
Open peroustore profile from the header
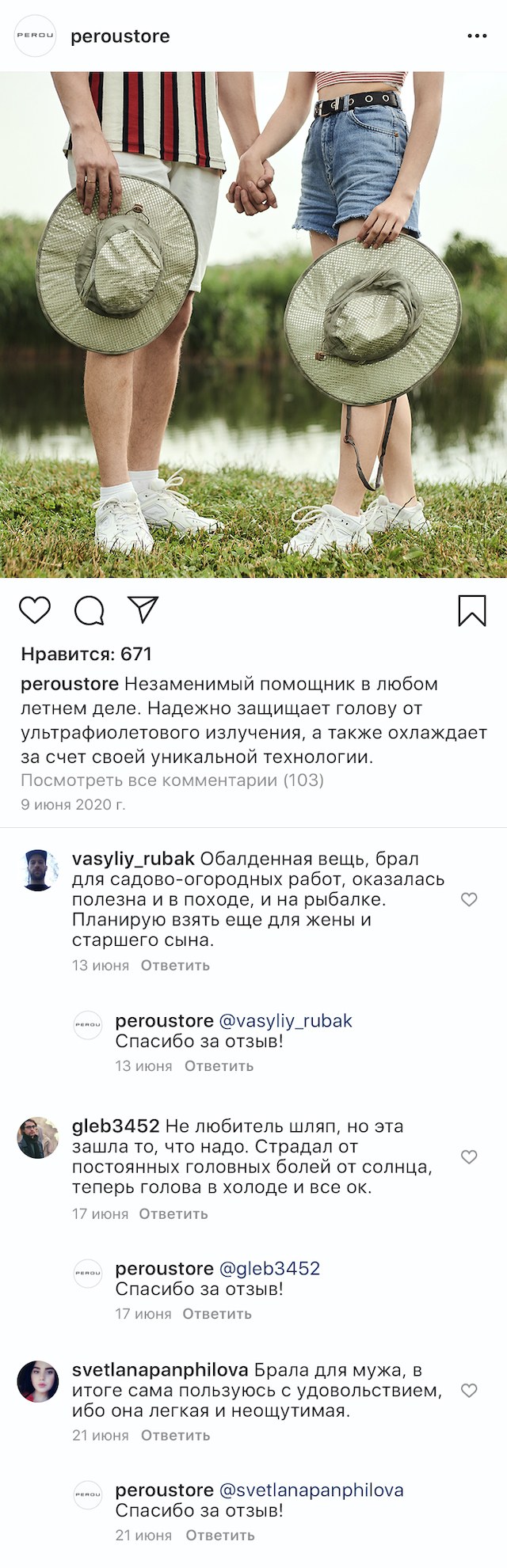point(120,36)
